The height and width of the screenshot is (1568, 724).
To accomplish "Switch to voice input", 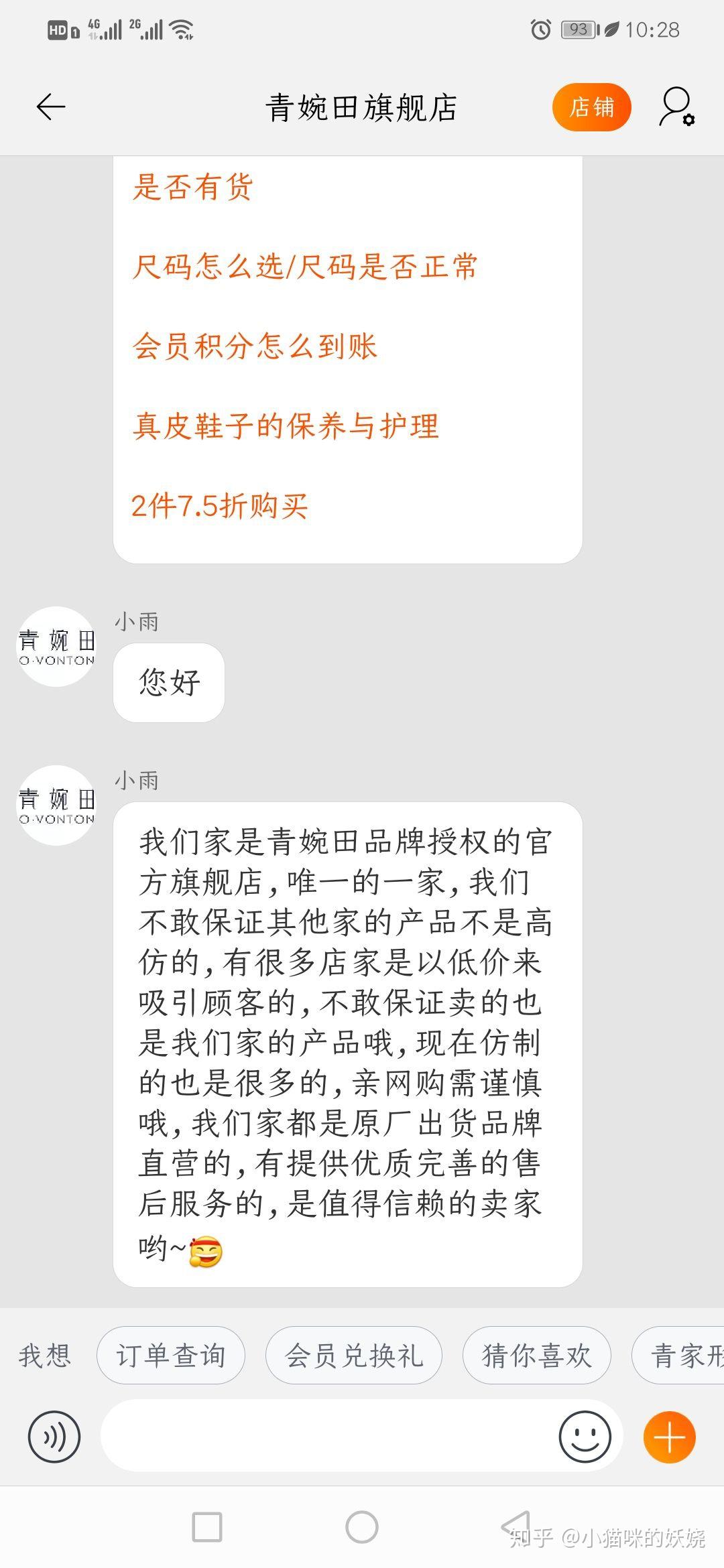I will pos(54,1437).
